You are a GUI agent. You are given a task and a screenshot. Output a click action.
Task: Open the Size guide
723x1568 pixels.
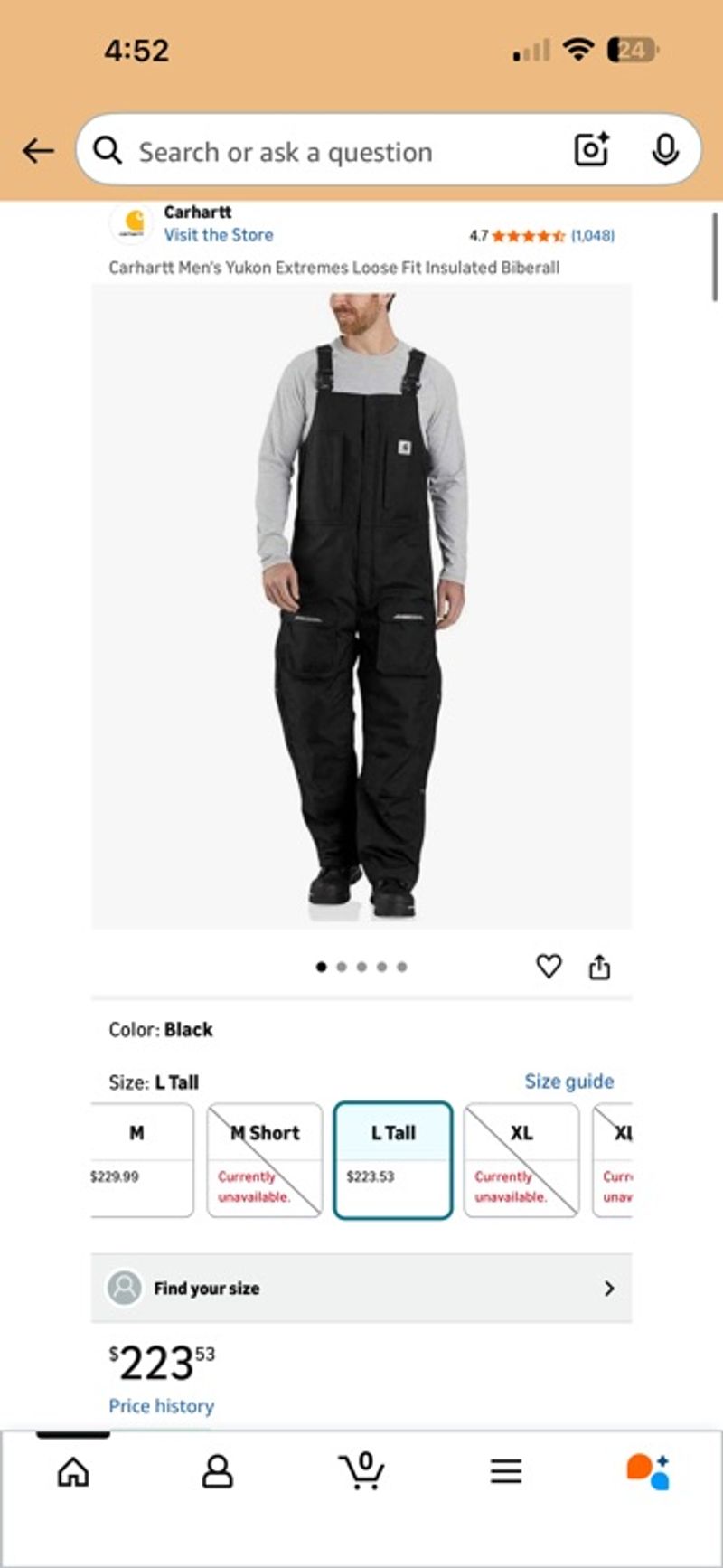[569, 1081]
